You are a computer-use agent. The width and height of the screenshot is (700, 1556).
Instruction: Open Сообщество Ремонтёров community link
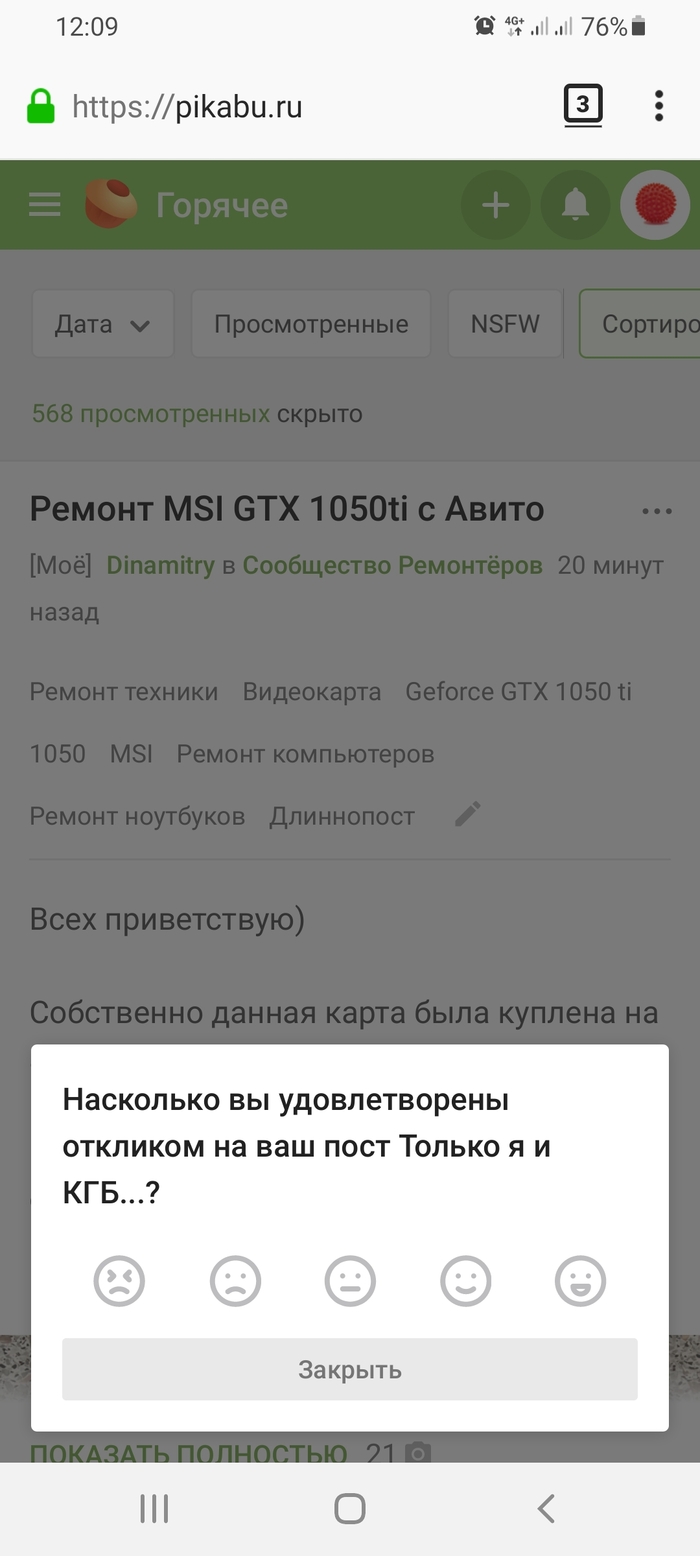click(392, 566)
